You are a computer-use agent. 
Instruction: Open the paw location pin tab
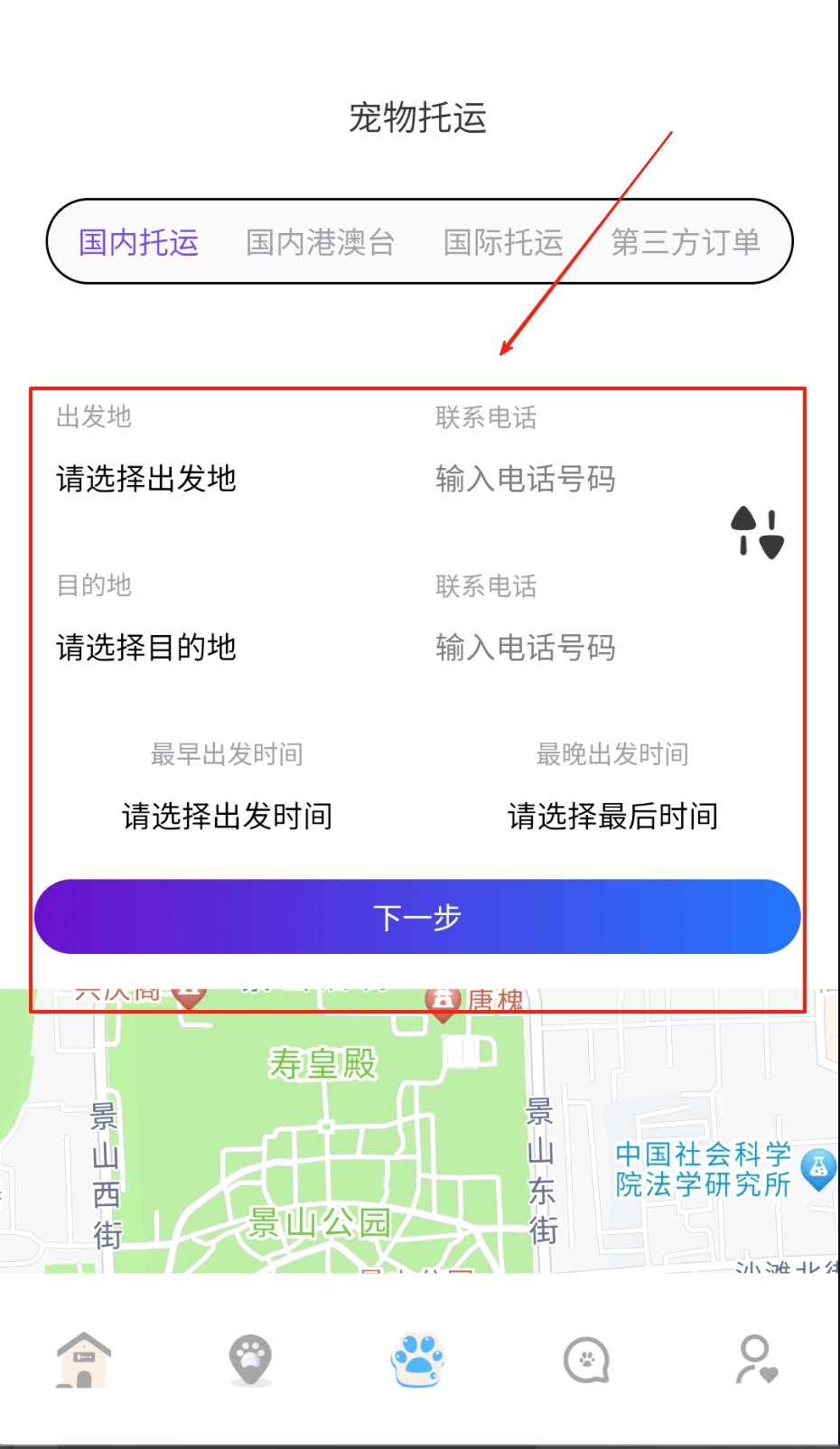pos(250,1360)
